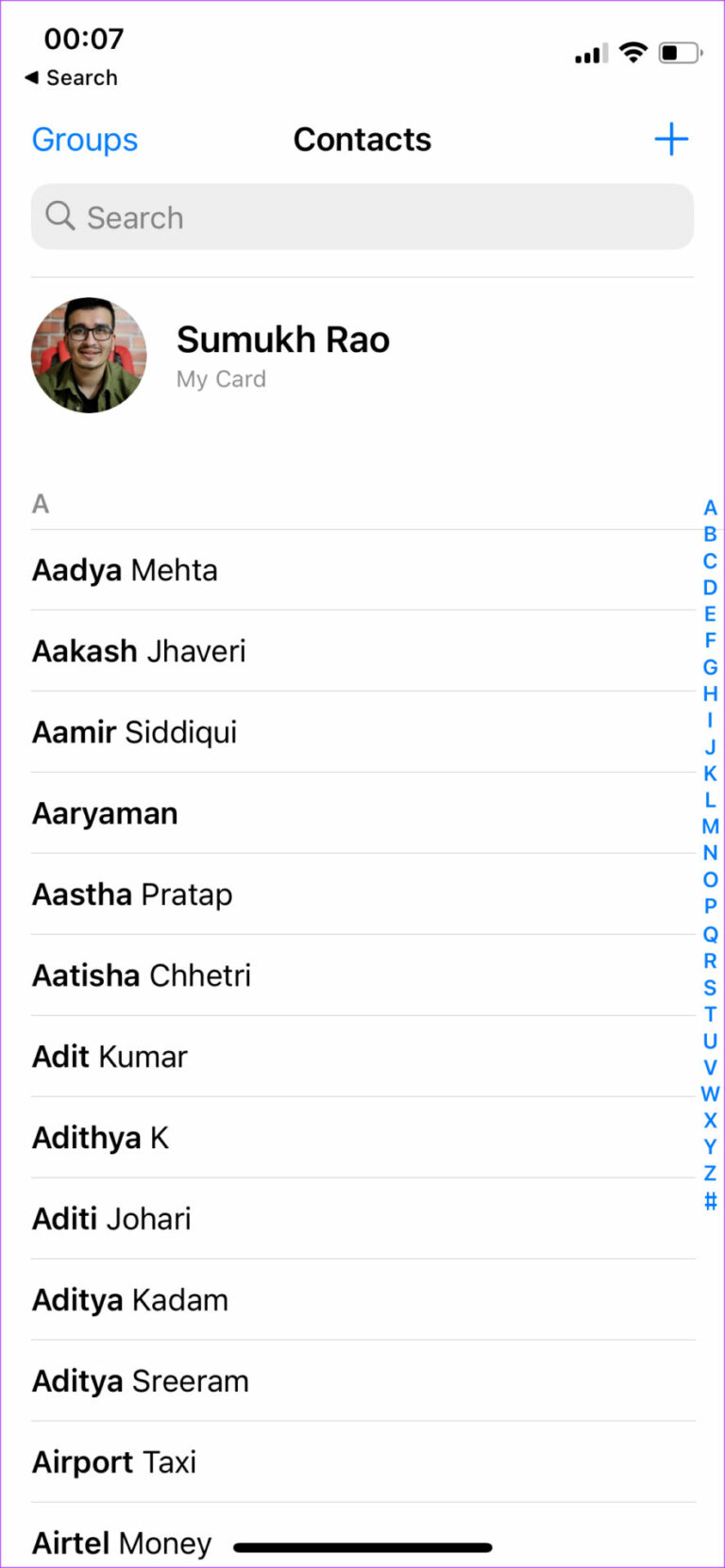Jump to letter Z in the index
Image resolution: width=725 pixels, height=1568 pixels.
[710, 1173]
